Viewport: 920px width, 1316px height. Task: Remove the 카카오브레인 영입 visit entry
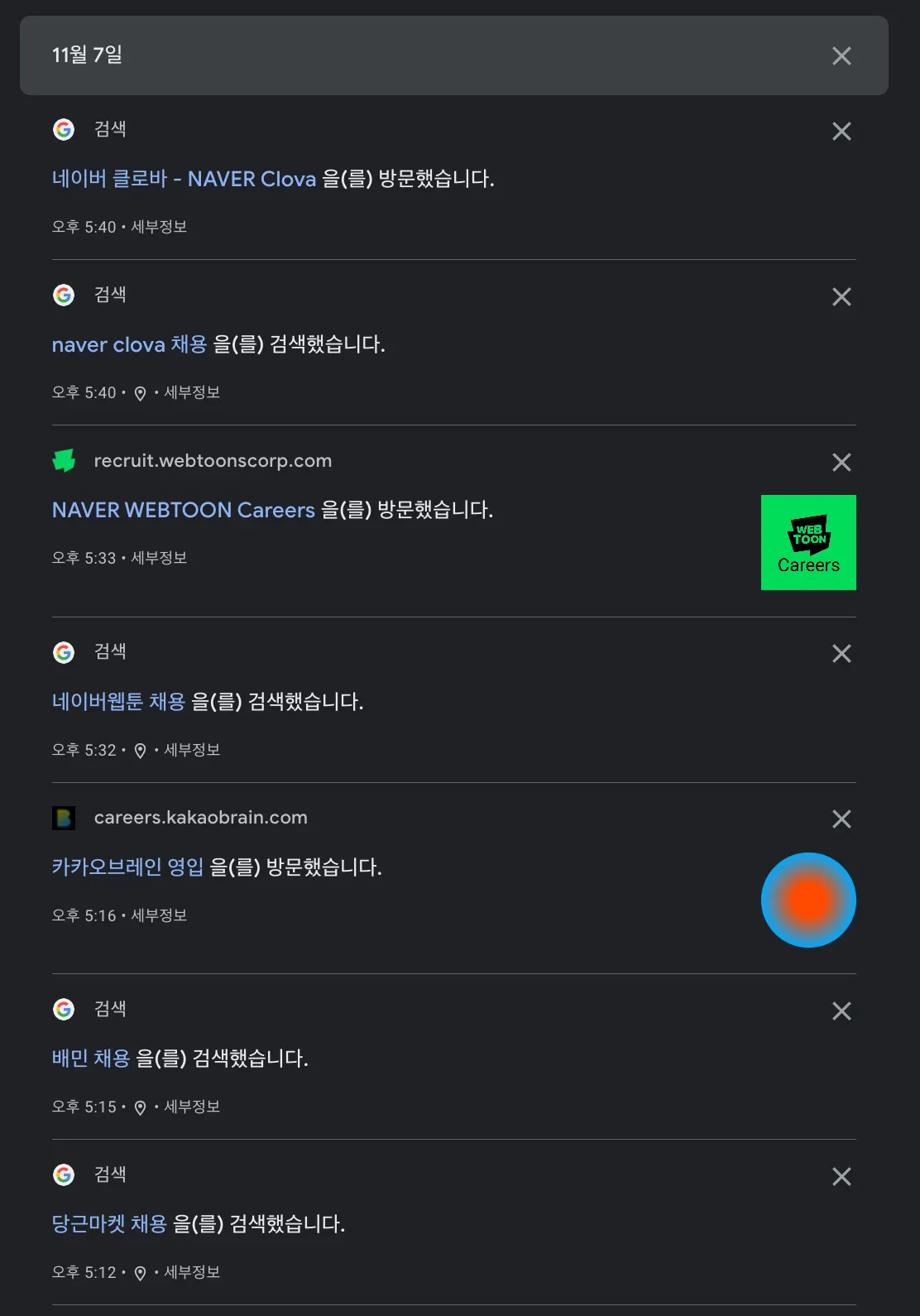tap(841, 819)
